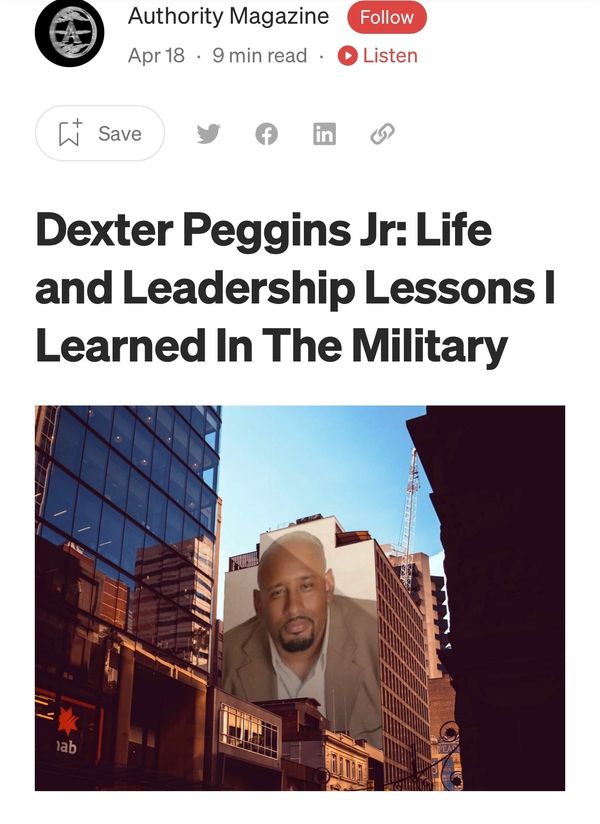Viewport: 600px width, 824px height.
Task: Share the article on Facebook
Action: tap(266, 134)
